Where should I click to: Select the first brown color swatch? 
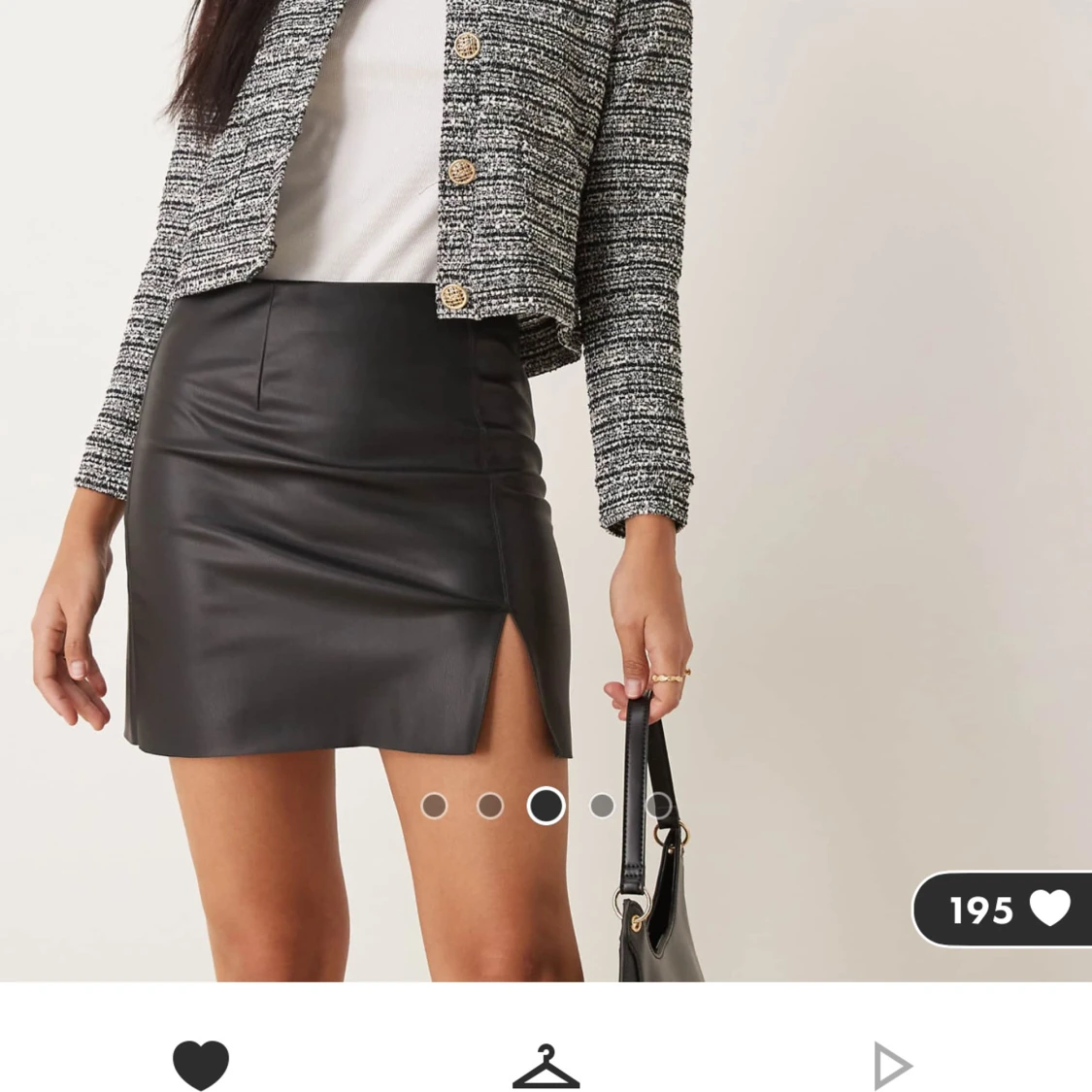(434, 806)
